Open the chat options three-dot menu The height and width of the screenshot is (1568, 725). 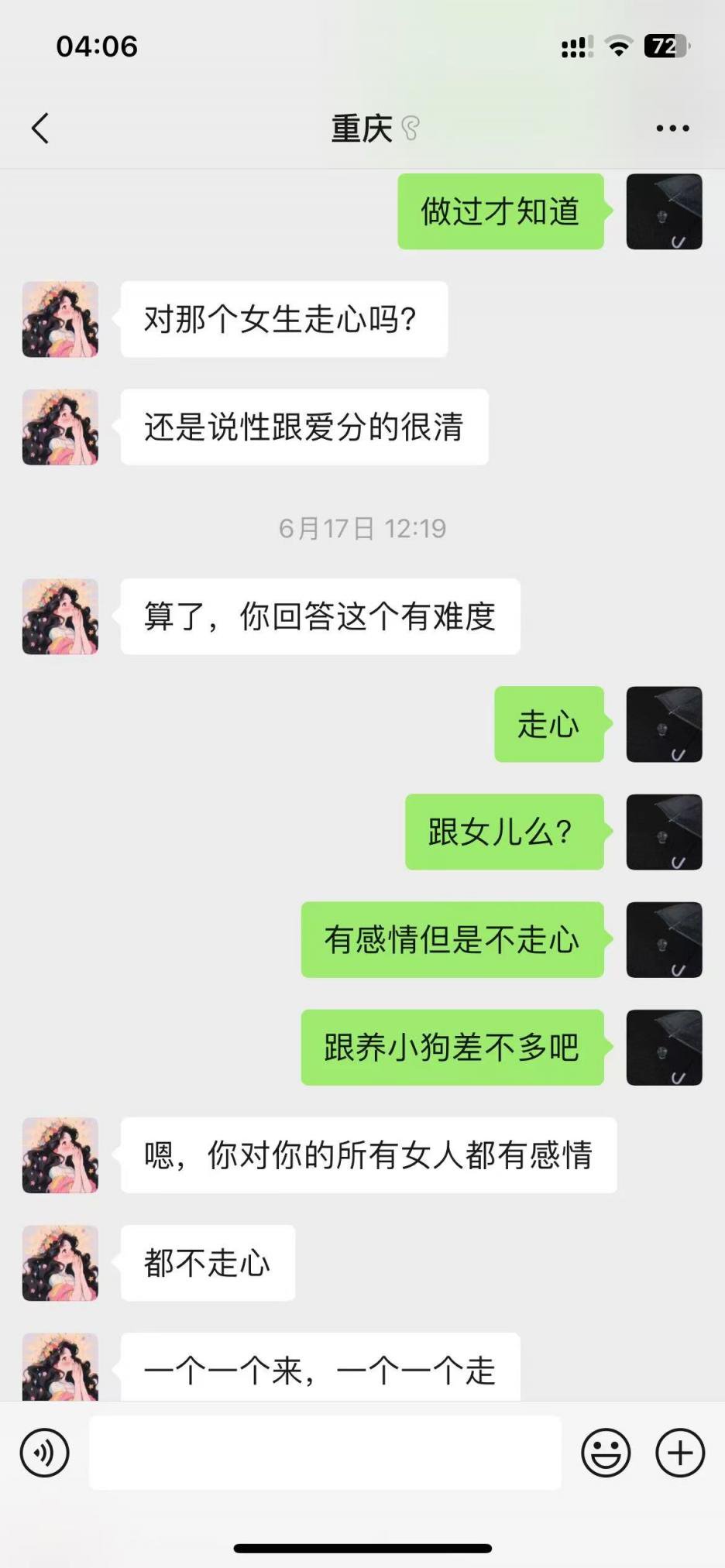click(x=672, y=129)
